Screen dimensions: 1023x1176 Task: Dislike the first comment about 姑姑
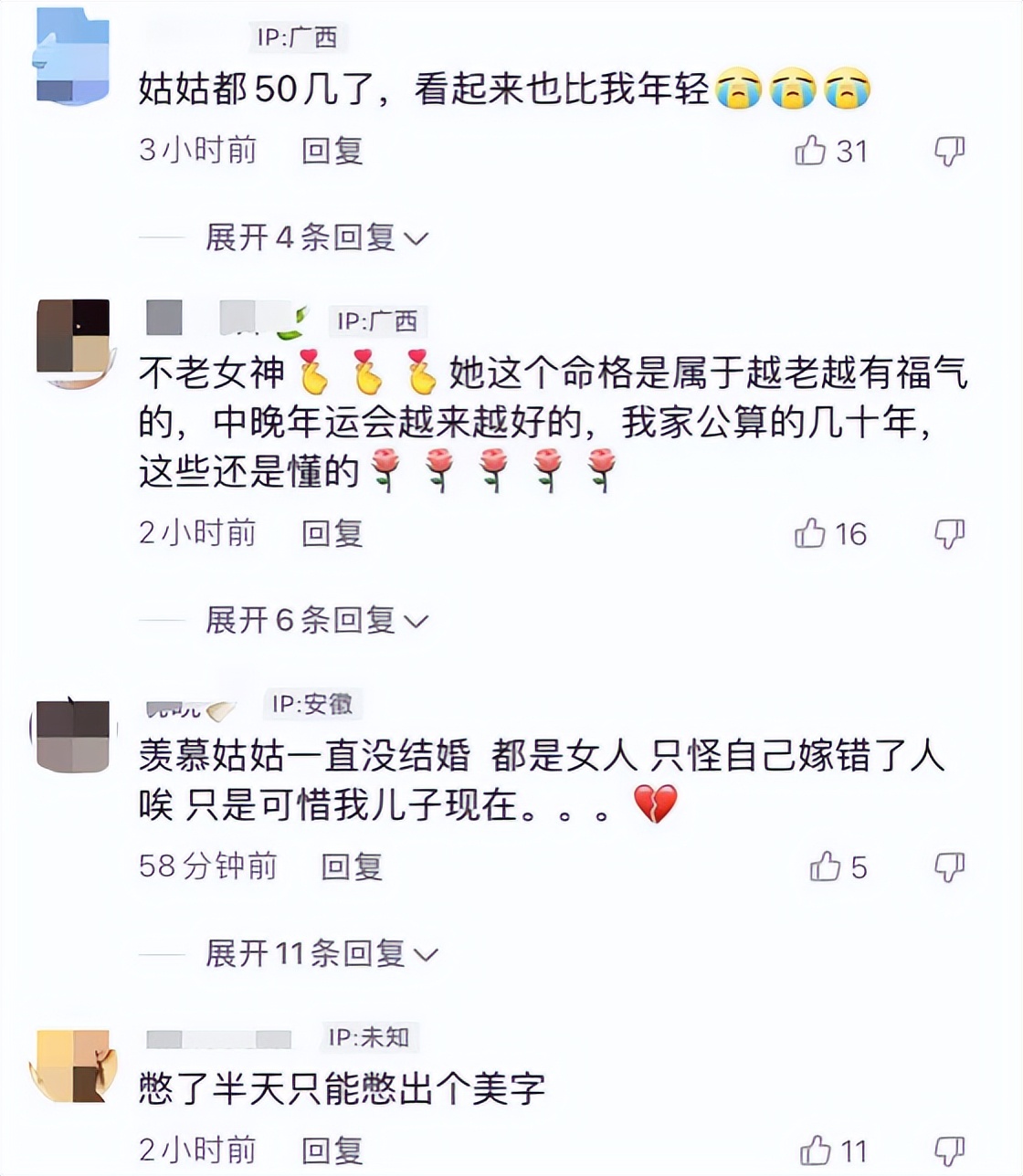(951, 151)
